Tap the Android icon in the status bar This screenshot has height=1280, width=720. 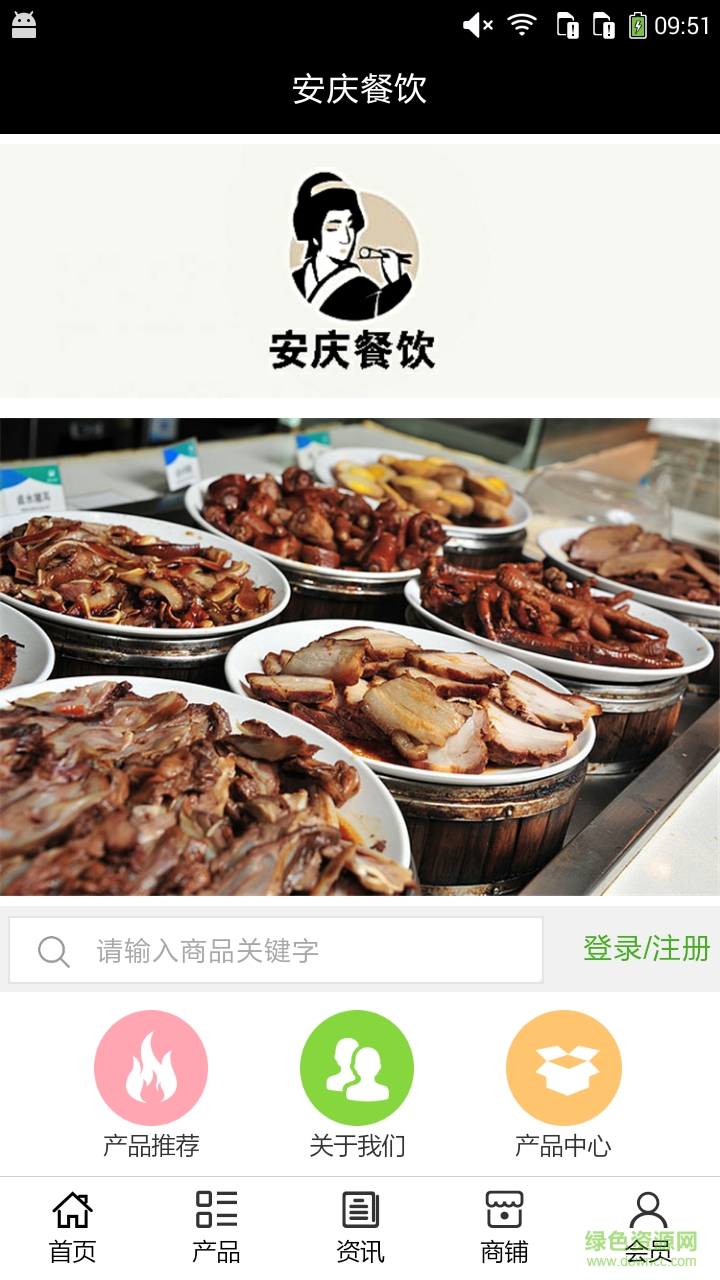click(23, 25)
